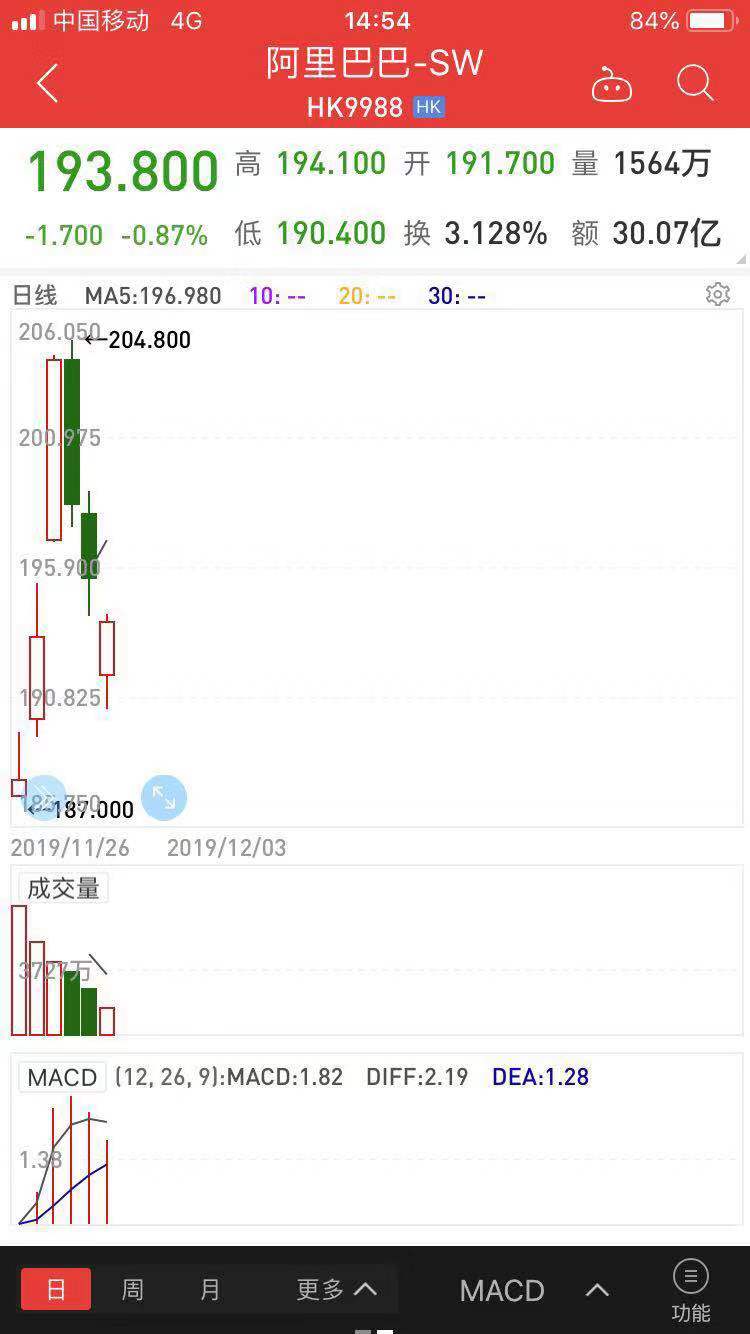The height and width of the screenshot is (1334, 750).
Task: Switch to the 日 daily chart tab
Action: click(56, 1290)
